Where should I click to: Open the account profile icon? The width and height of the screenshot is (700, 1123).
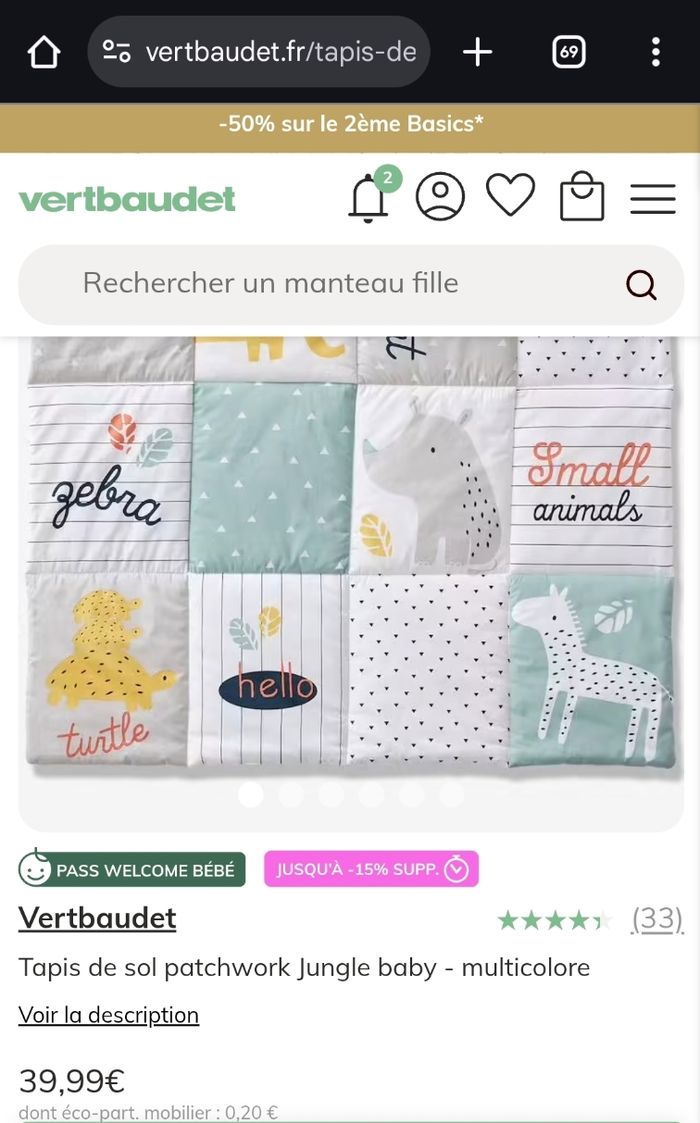440,196
